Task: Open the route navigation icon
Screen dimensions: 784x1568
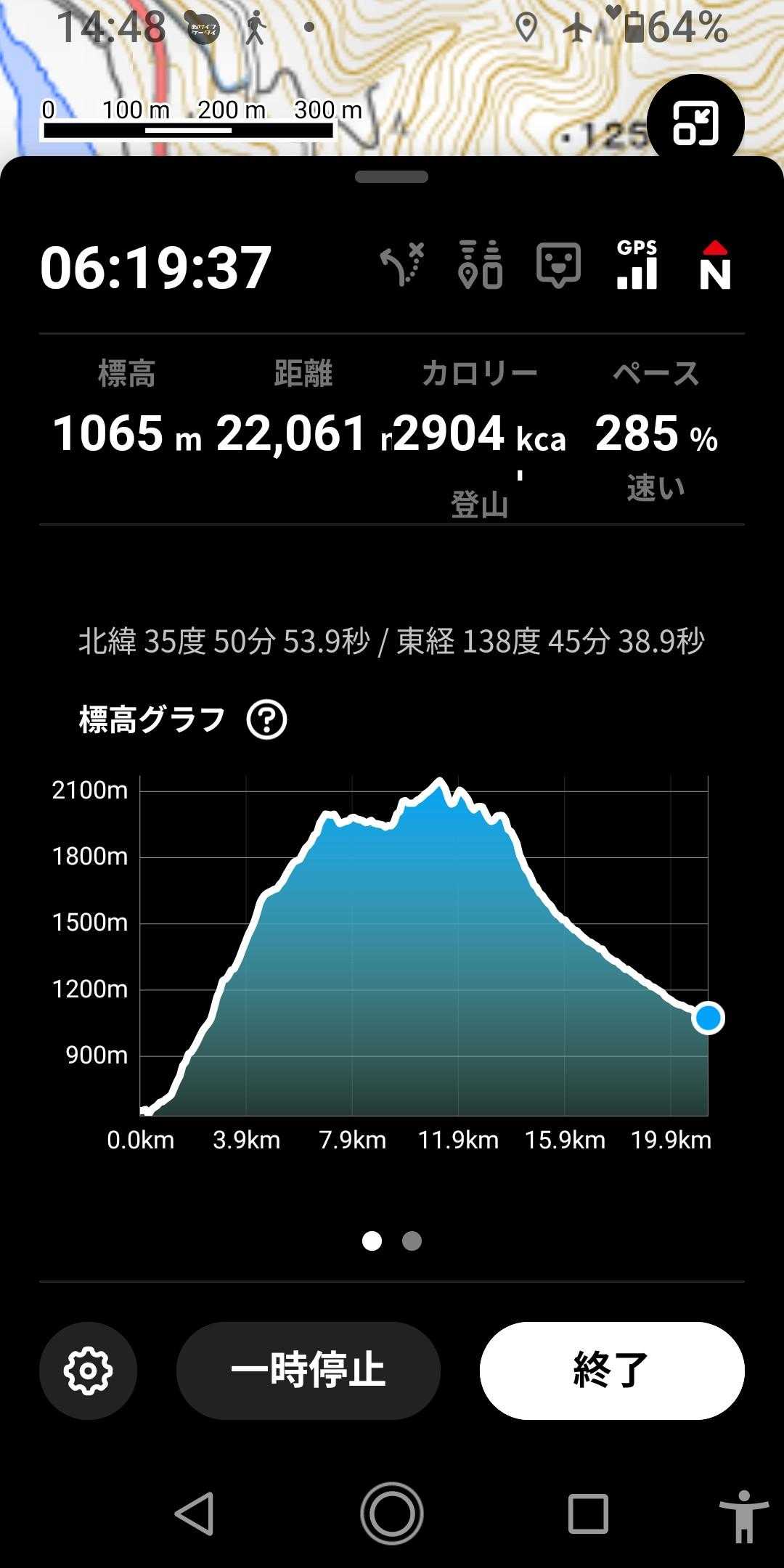Action: coord(402,266)
